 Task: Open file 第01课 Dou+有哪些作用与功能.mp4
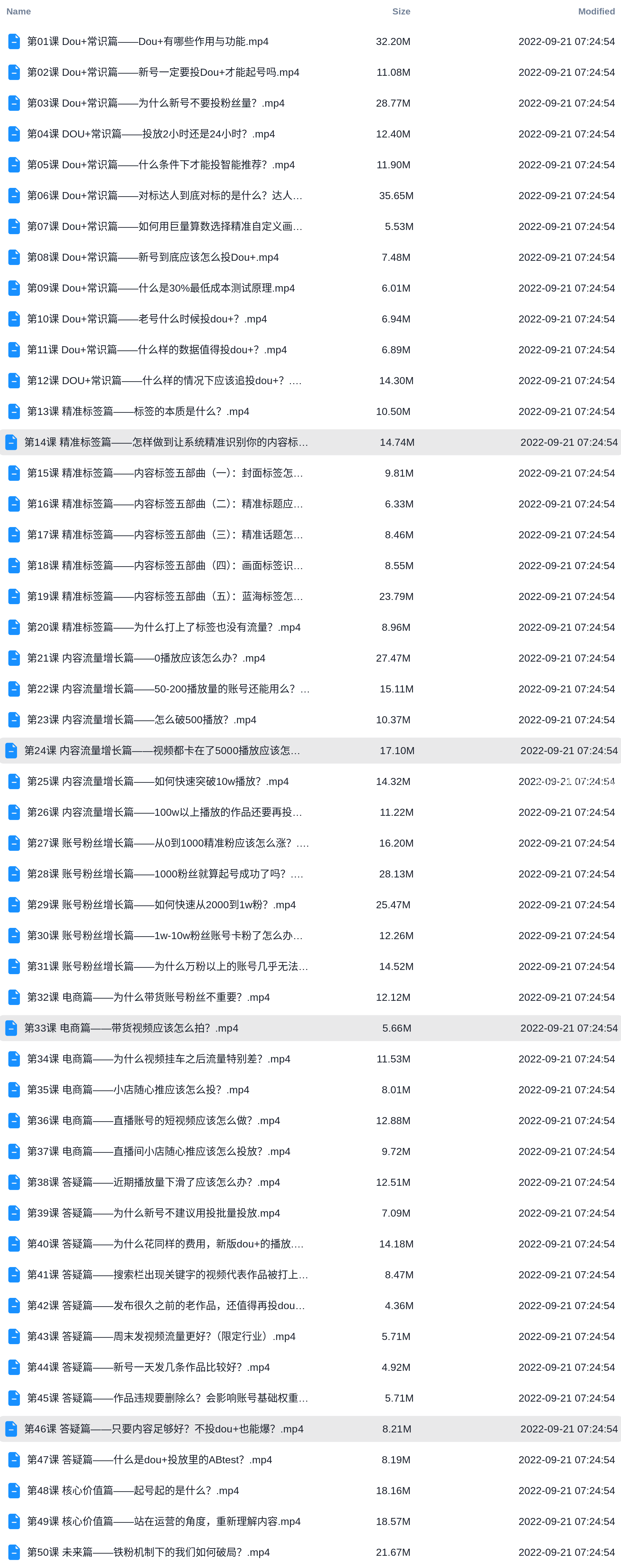click(x=147, y=41)
